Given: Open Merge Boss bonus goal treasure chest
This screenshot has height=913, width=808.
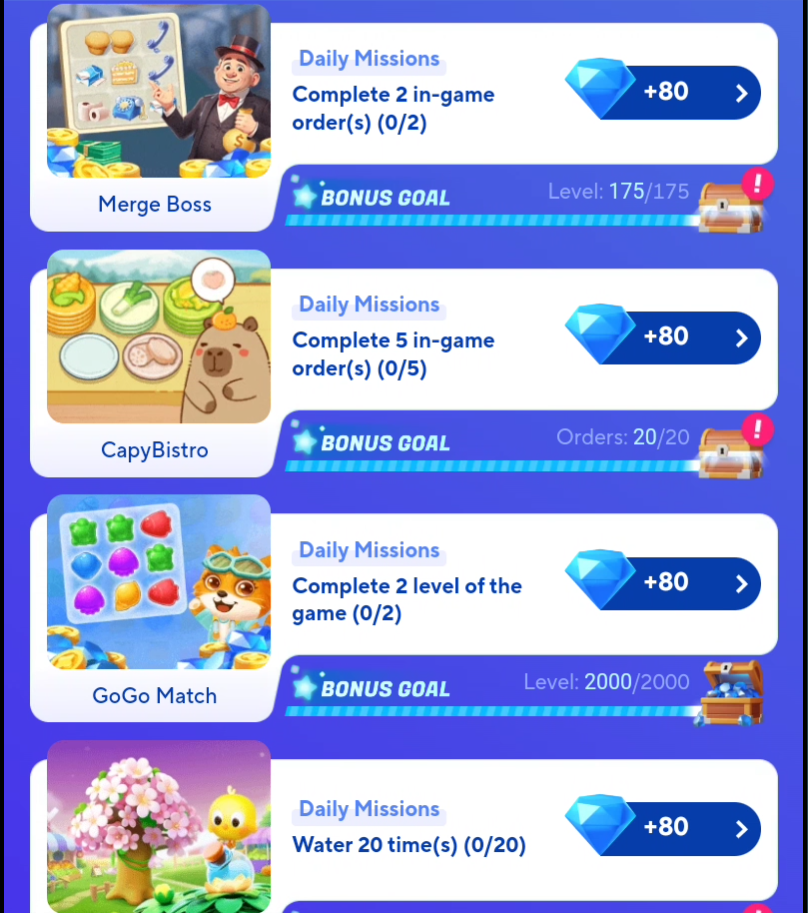Looking at the screenshot, I should [731, 203].
